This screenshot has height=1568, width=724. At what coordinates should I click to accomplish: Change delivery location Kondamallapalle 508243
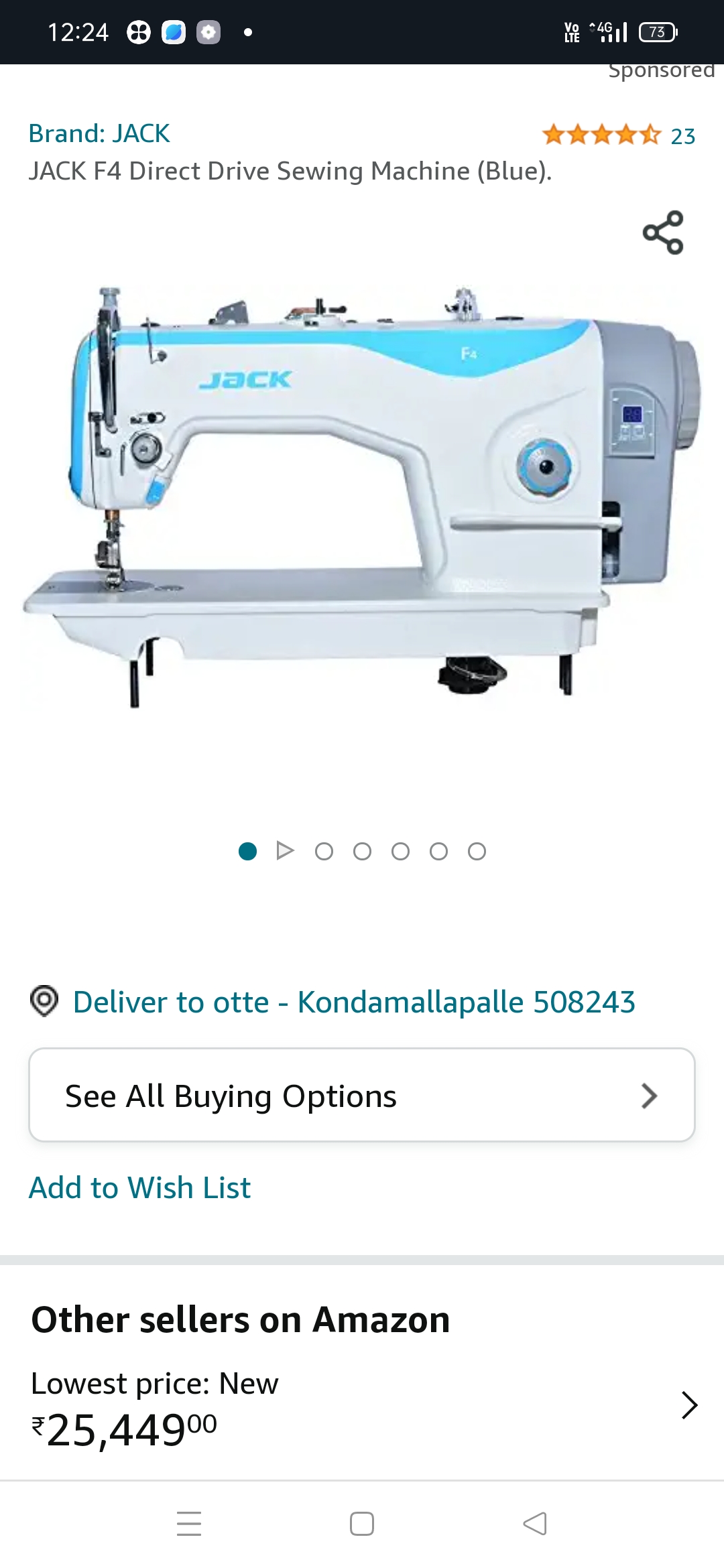[333, 1002]
